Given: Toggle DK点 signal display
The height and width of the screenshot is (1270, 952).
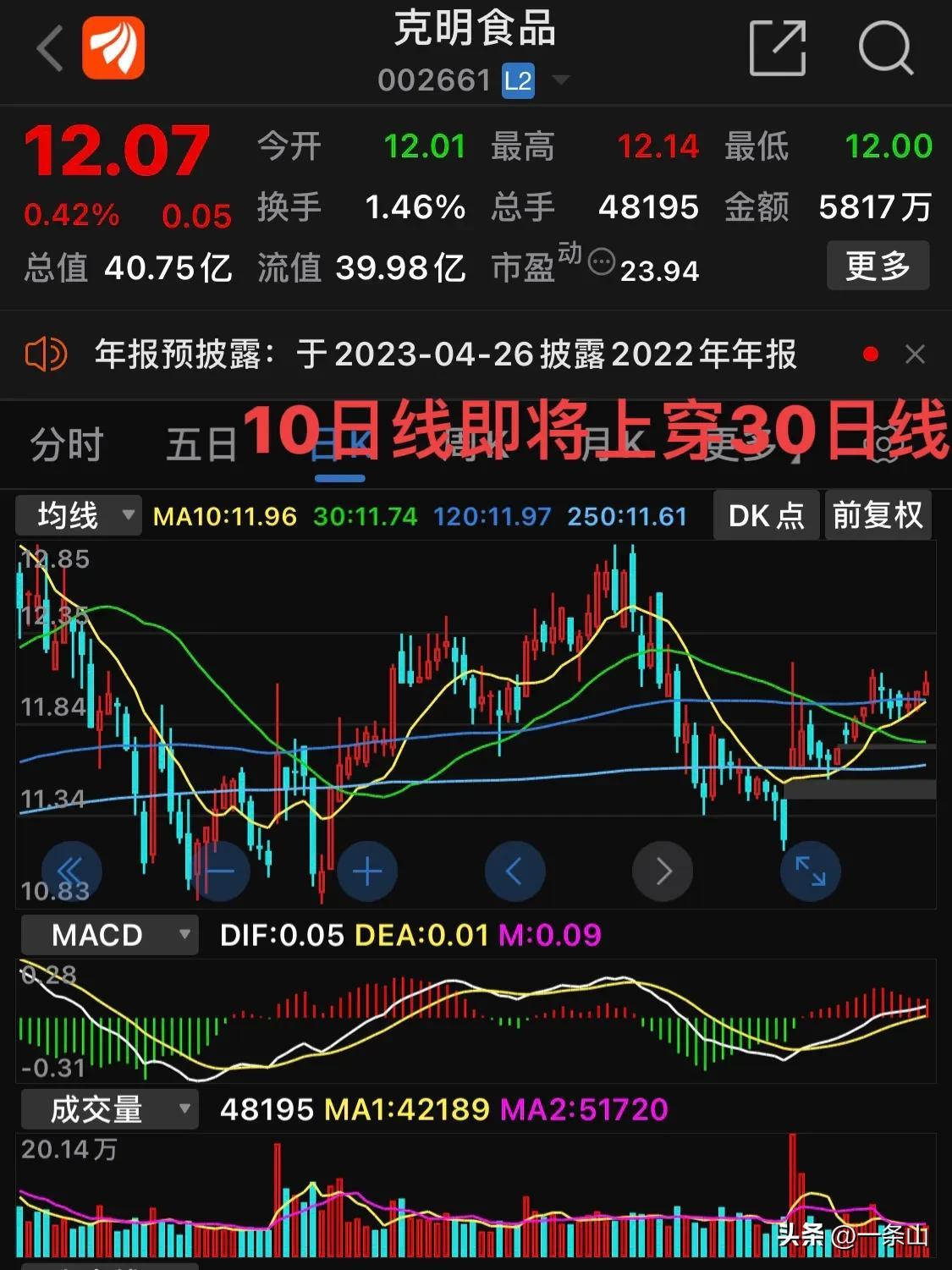Looking at the screenshot, I should coord(765,515).
